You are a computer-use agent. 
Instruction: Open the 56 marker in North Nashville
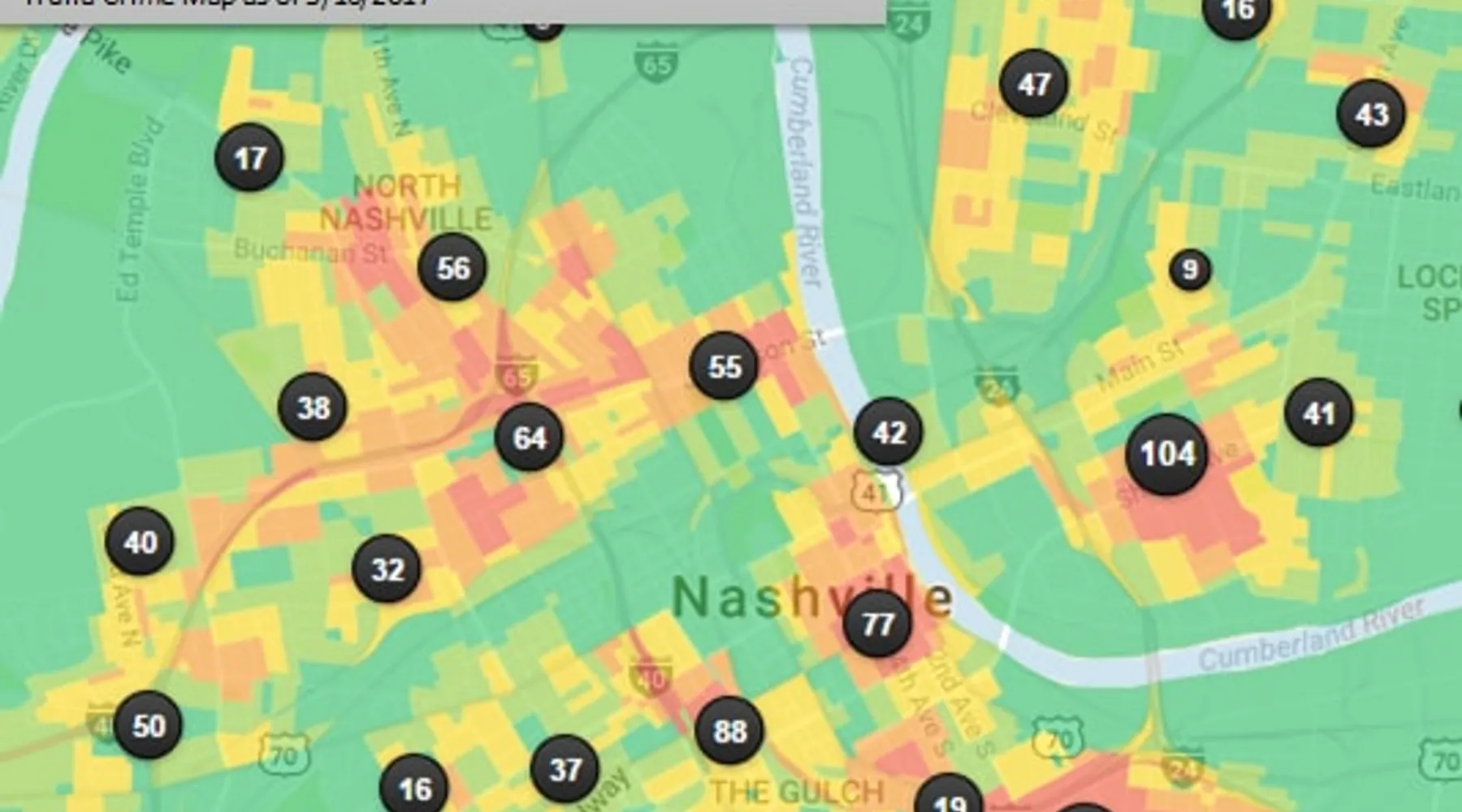[x=452, y=267]
